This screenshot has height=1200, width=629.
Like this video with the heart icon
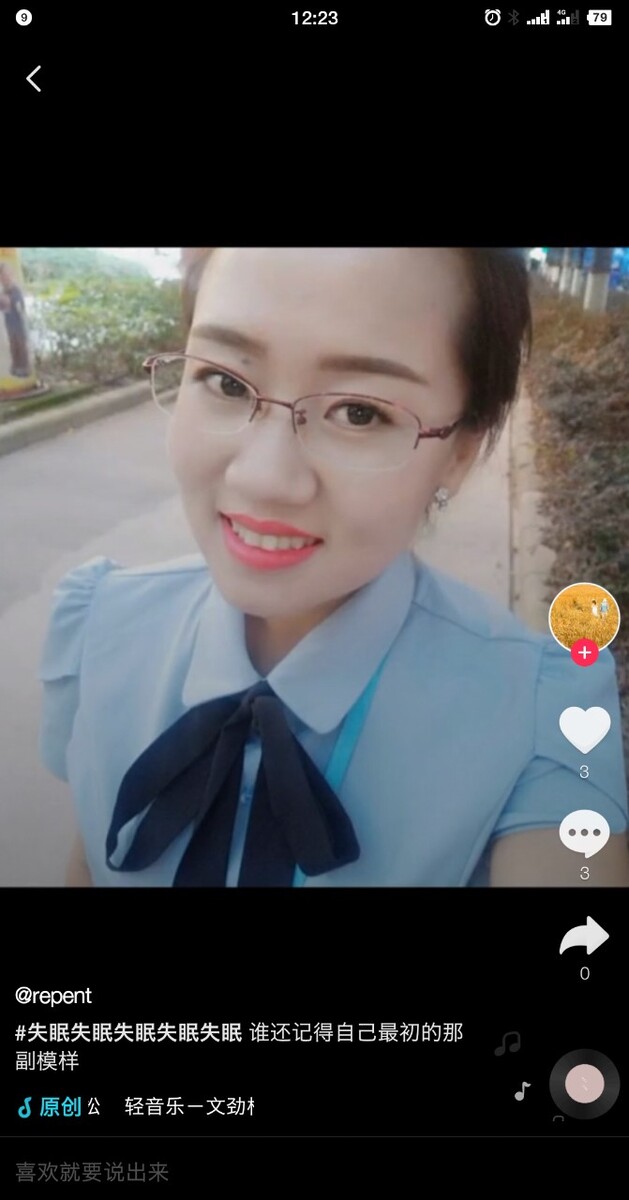pyautogui.click(x=584, y=730)
